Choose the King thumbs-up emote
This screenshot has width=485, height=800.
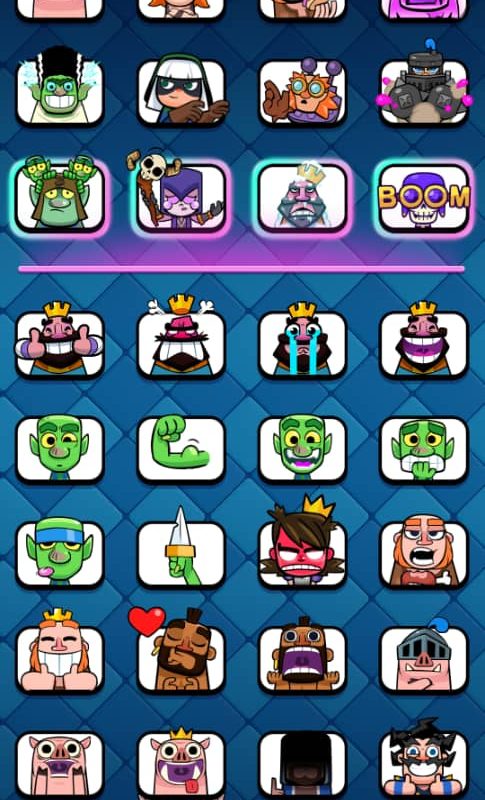click(60, 343)
